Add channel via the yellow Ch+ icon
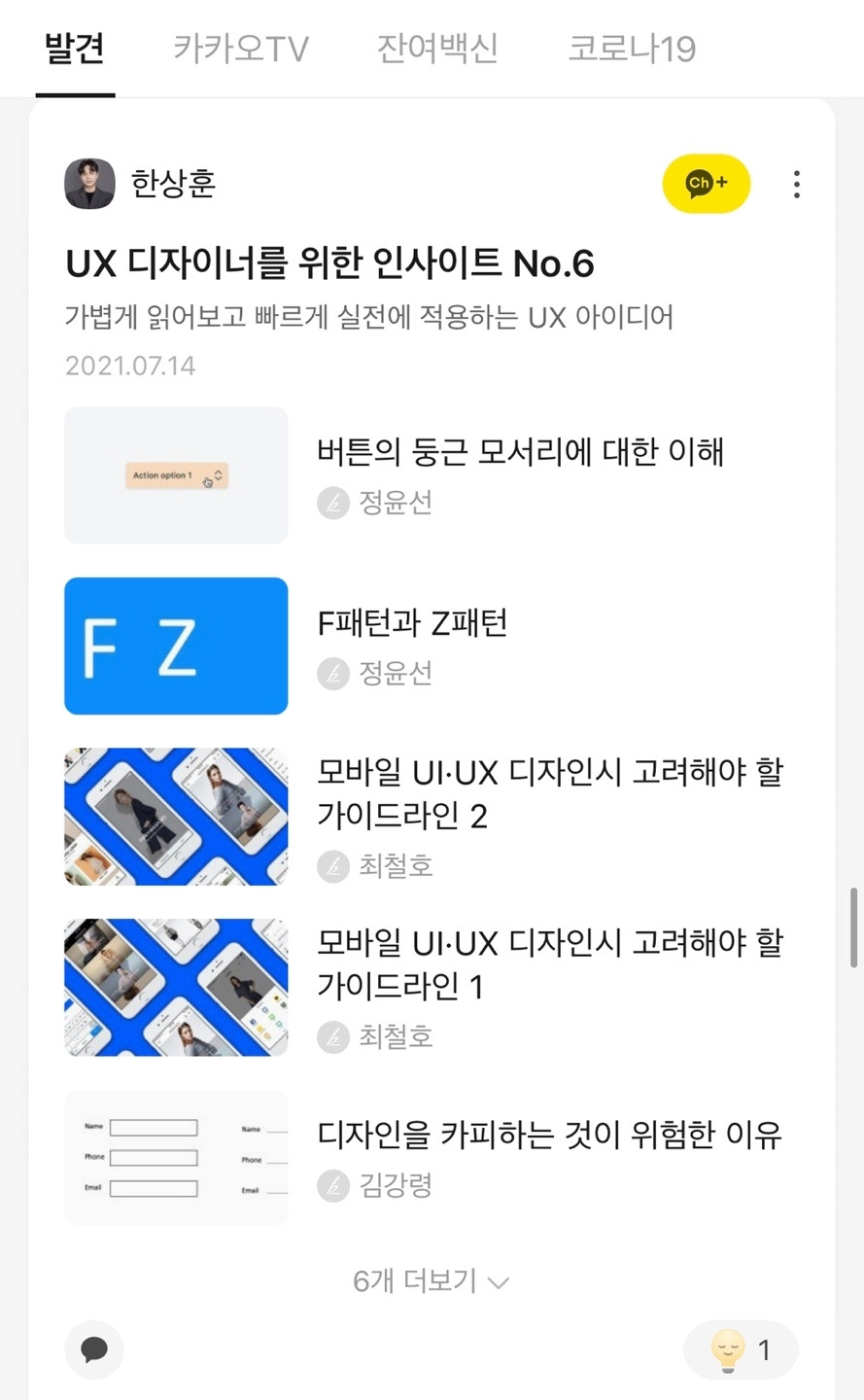 (x=706, y=183)
